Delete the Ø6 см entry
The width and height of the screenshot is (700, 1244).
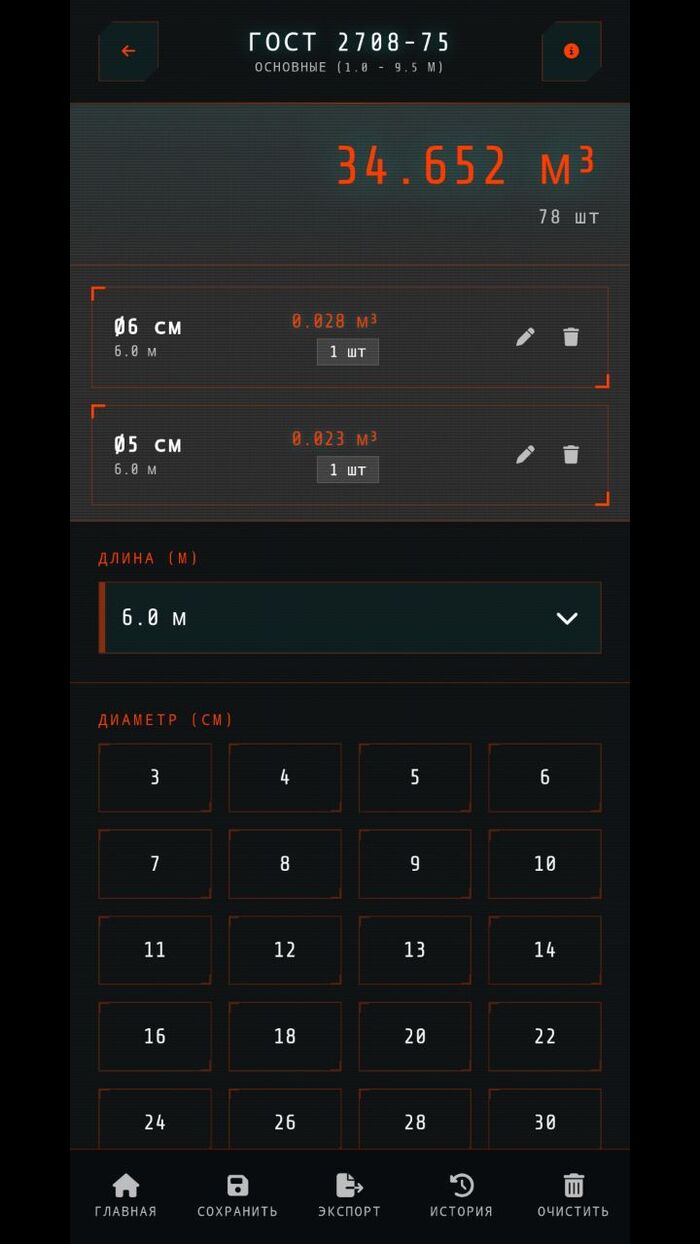(x=571, y=337)
